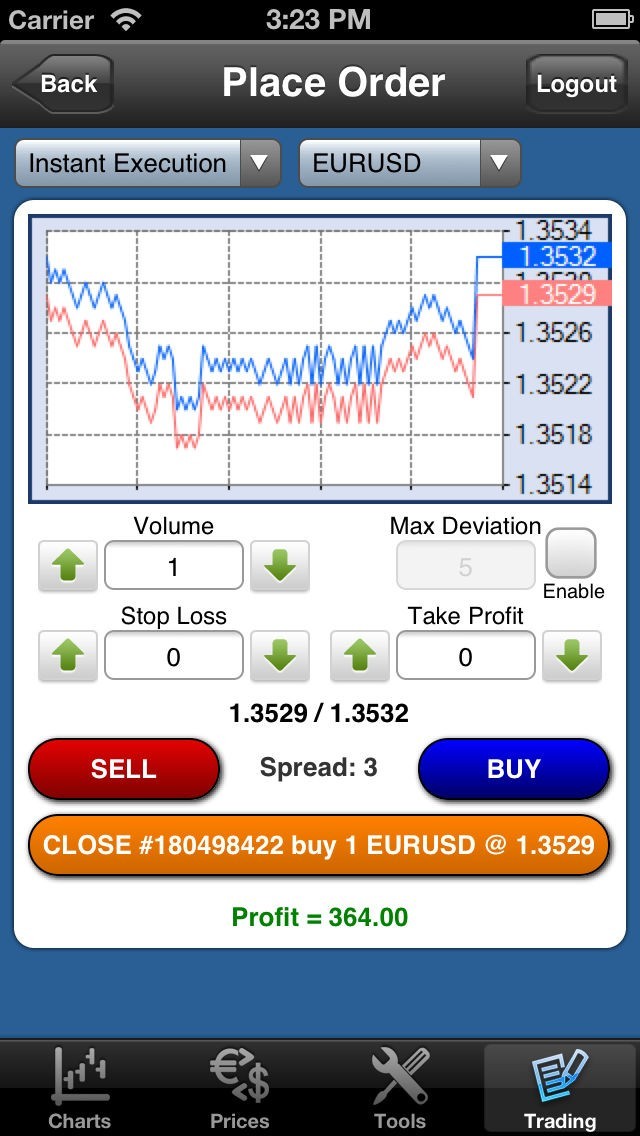640x1136 pixels.
Task: Open the EURUSD symbol dropdown
Action: 409,163
